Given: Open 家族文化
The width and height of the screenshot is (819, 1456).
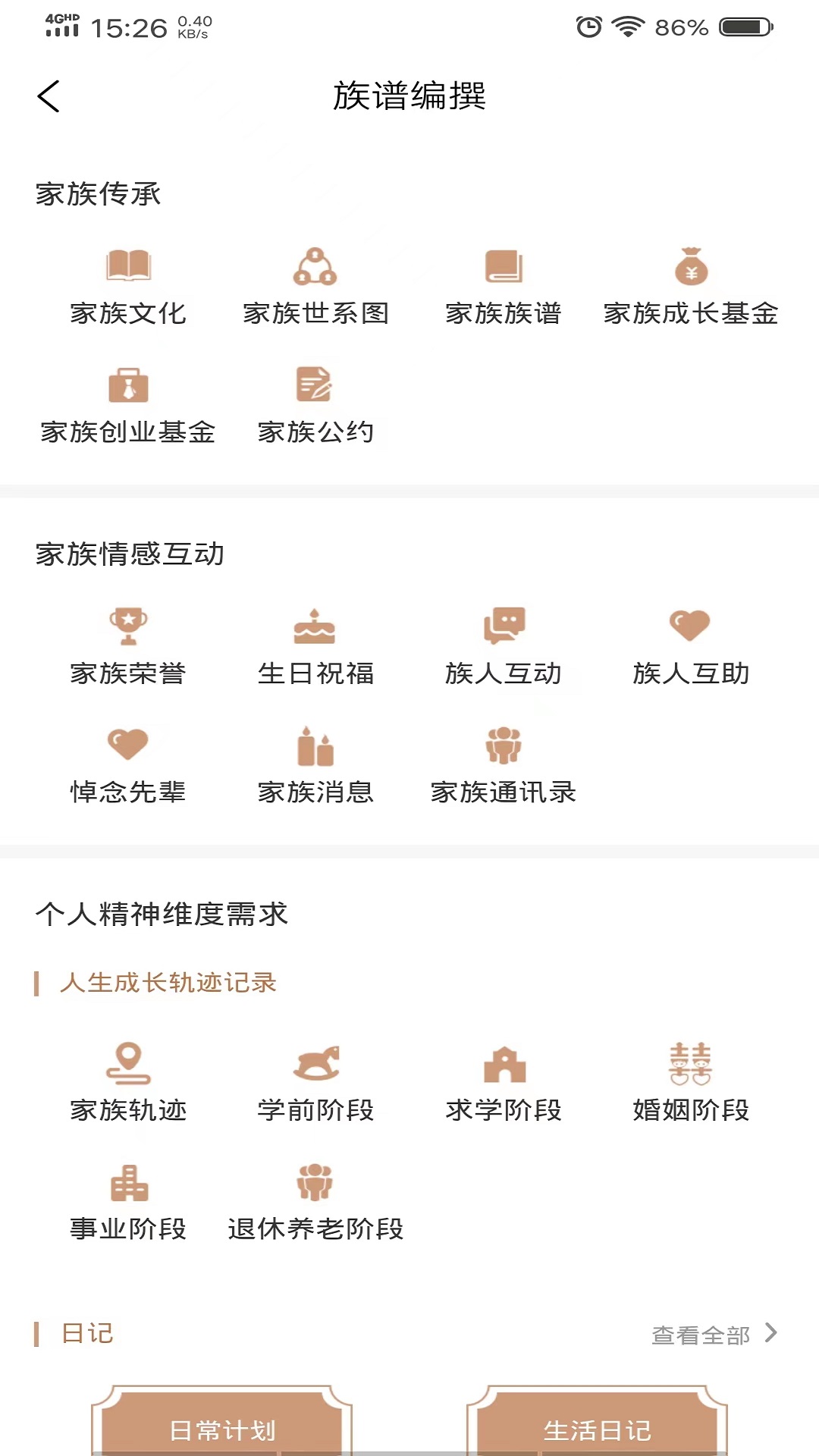Looking at the screenshot, I should 128,287.
